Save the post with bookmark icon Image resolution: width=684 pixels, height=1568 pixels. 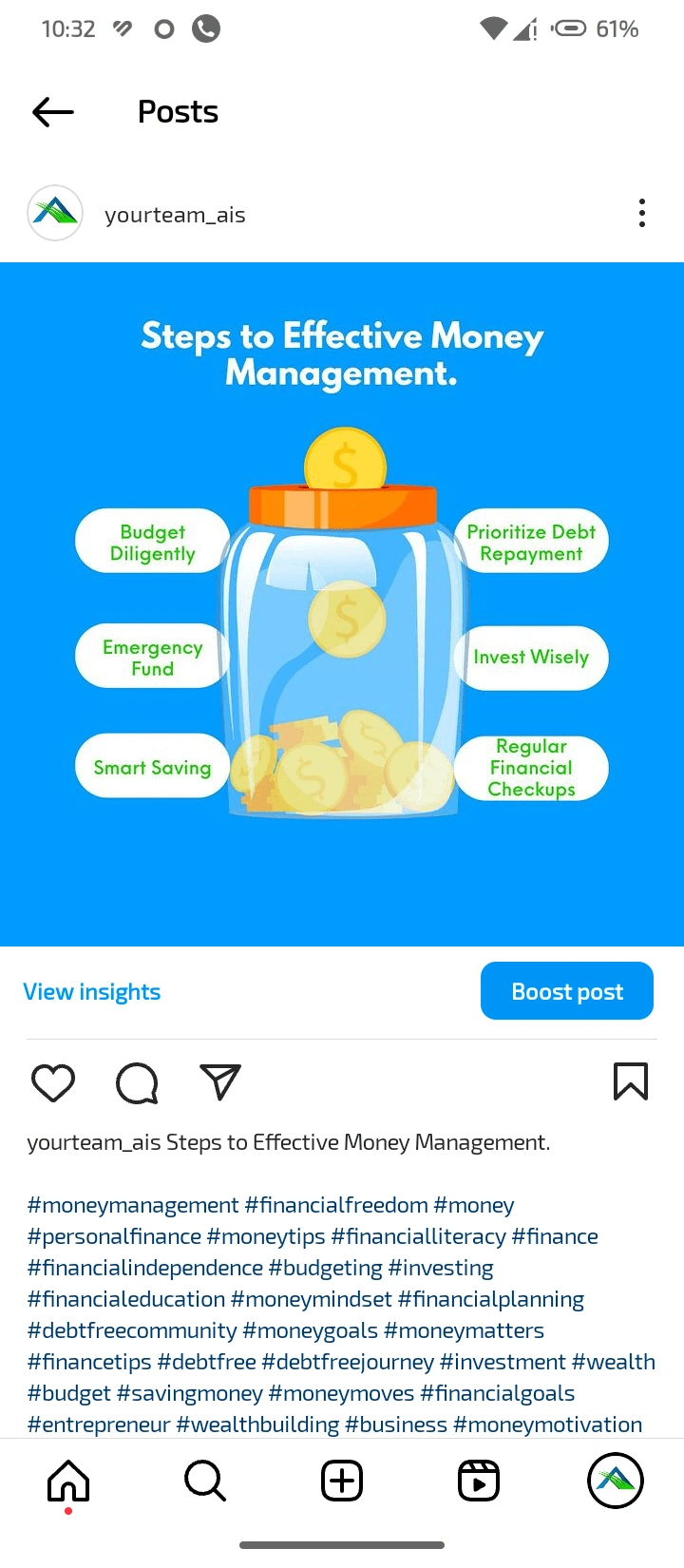[631, 1081]
